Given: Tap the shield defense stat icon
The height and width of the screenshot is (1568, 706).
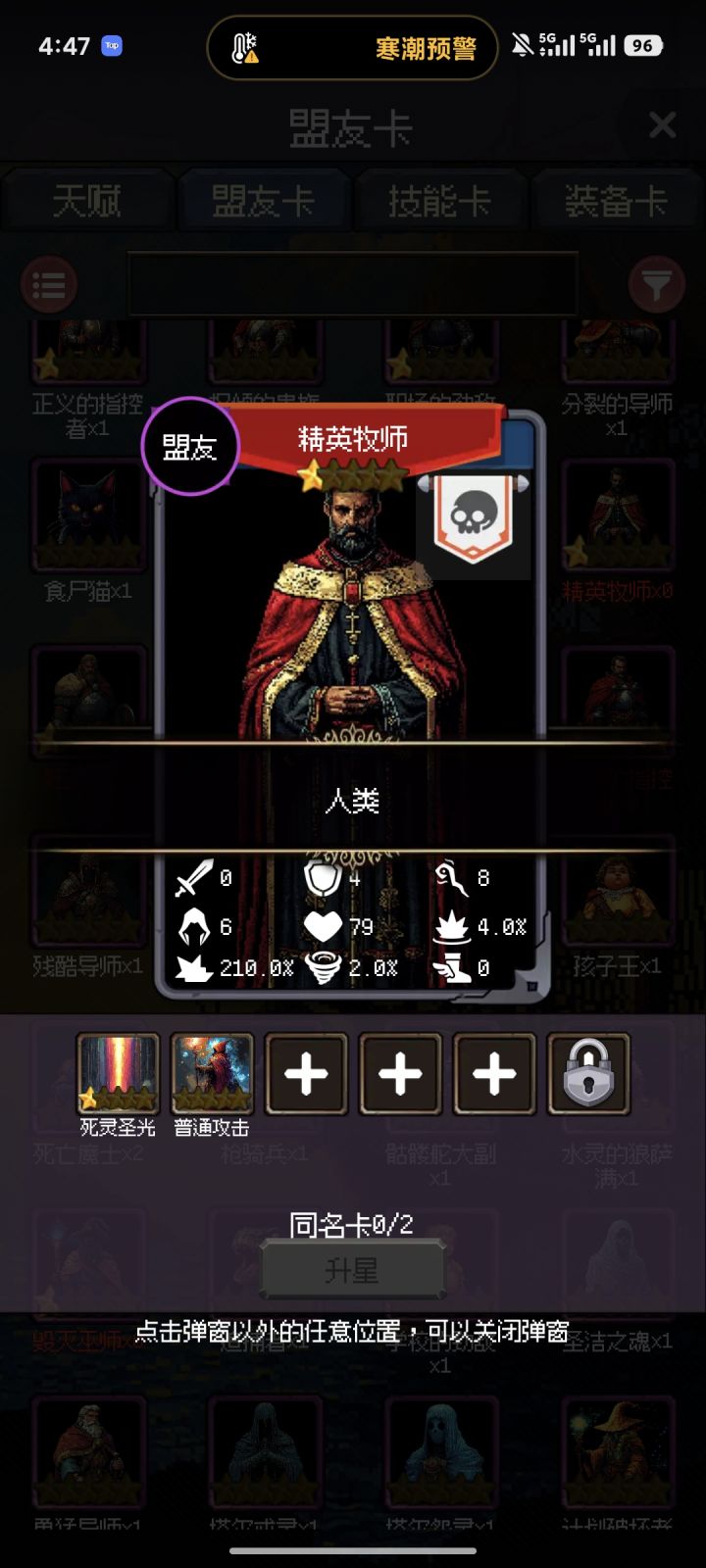Looking at the screenshot, I should pyautogui.click(x=324, y=878).
